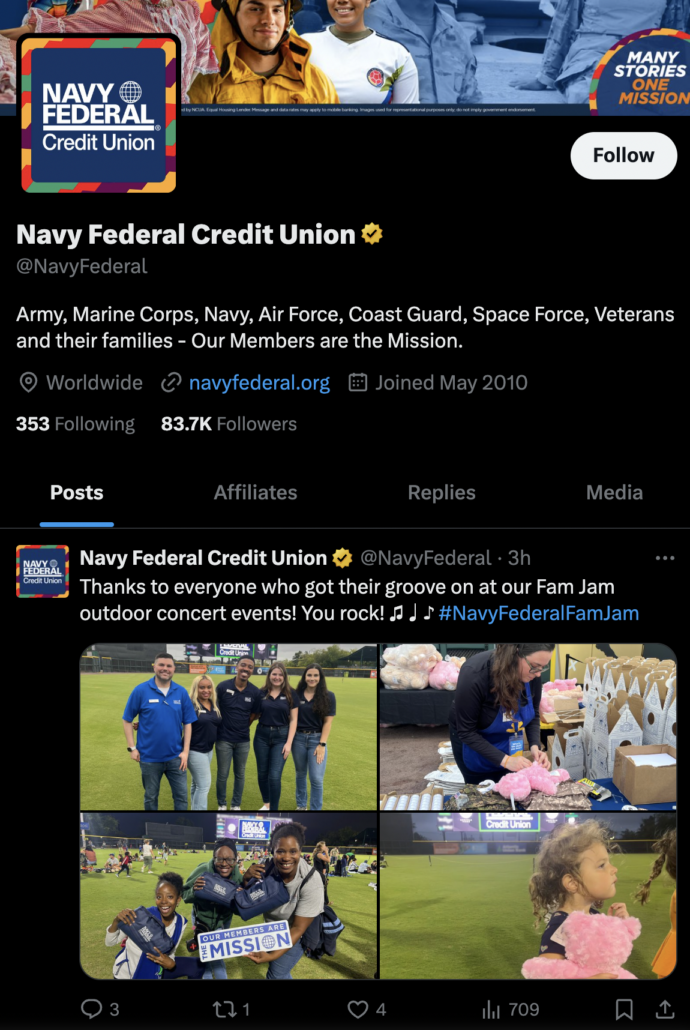Switch to the Media tab
Image resolution: width=690 pixels, height=1030 pixels.
point(614,492)
